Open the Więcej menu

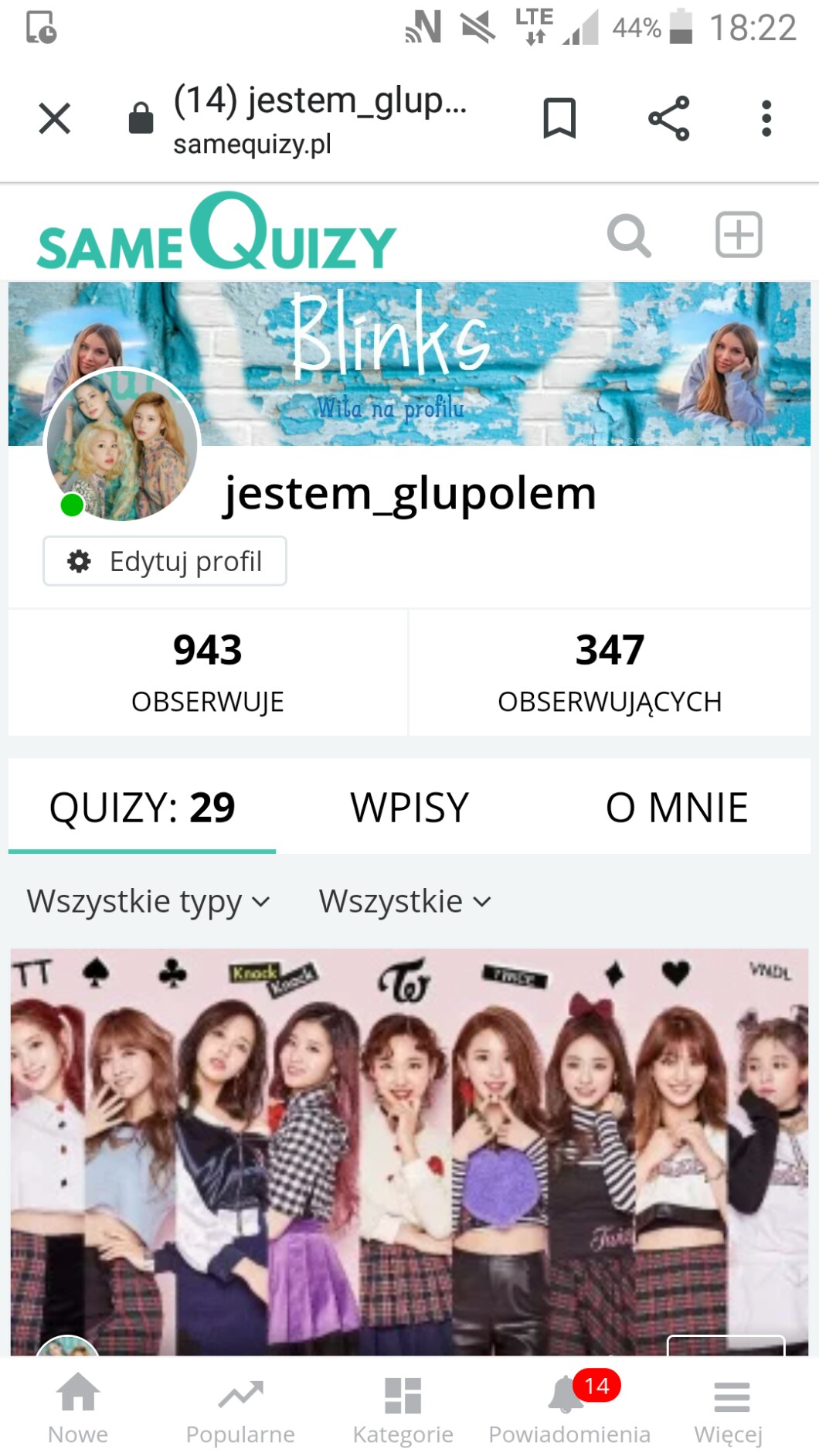pyautogui.click(x=729, y=1410)
